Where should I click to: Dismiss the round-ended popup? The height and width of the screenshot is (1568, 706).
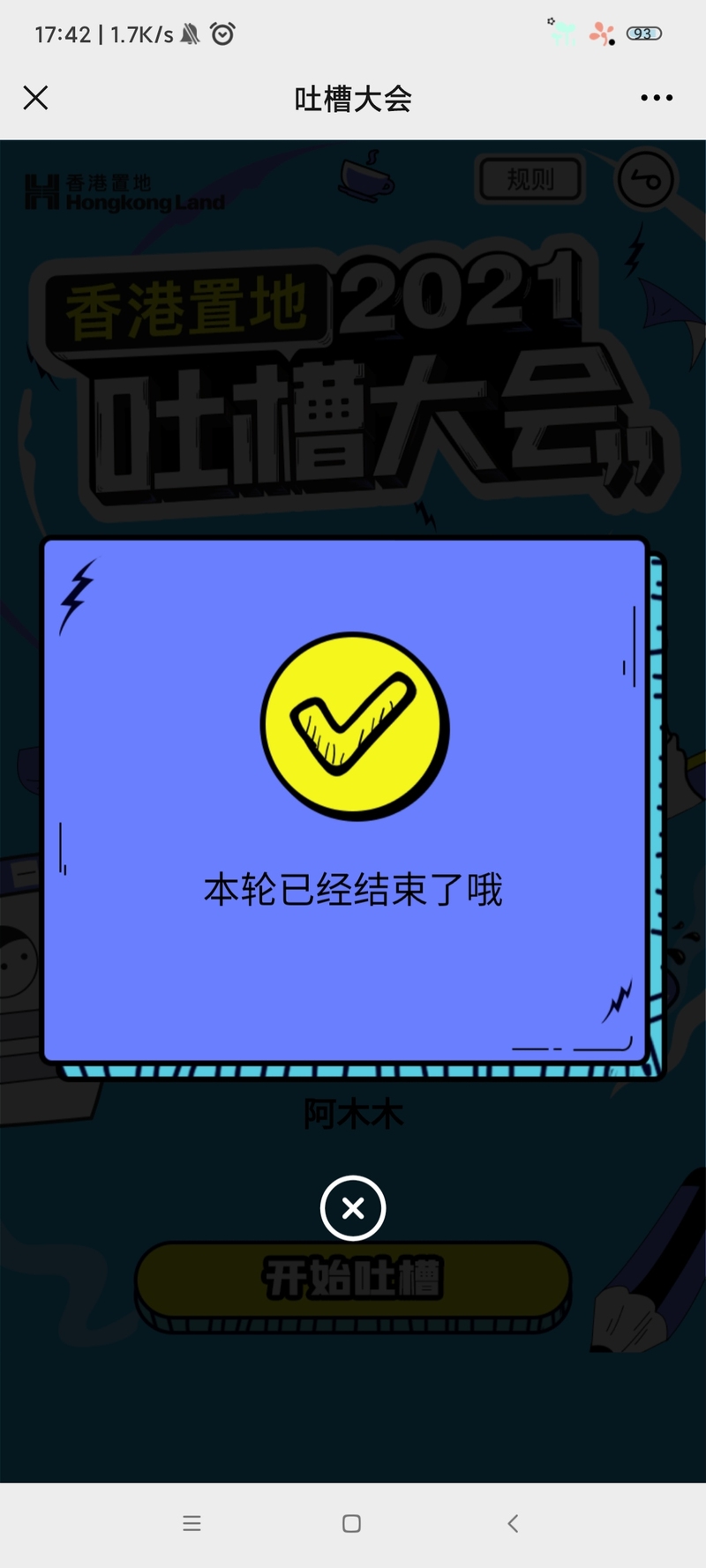[353, 1208]
